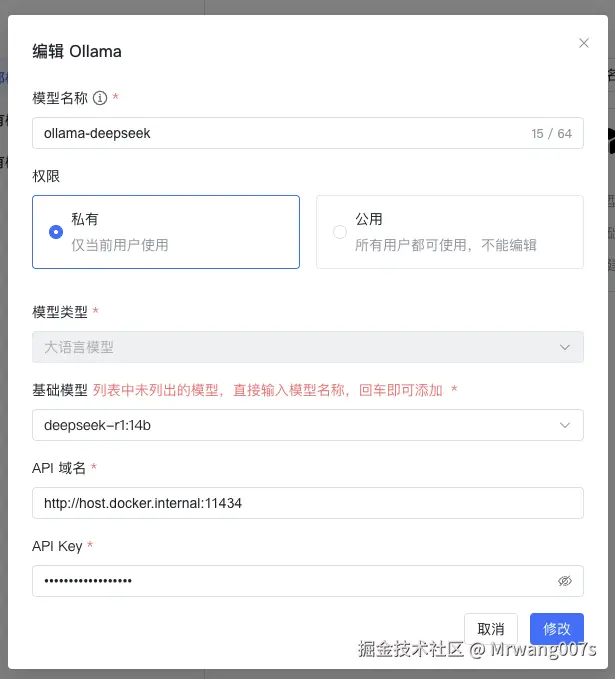Tap 取消 to cancel editing
Screen dimensions: 615x679
click(x=491, y=629)
